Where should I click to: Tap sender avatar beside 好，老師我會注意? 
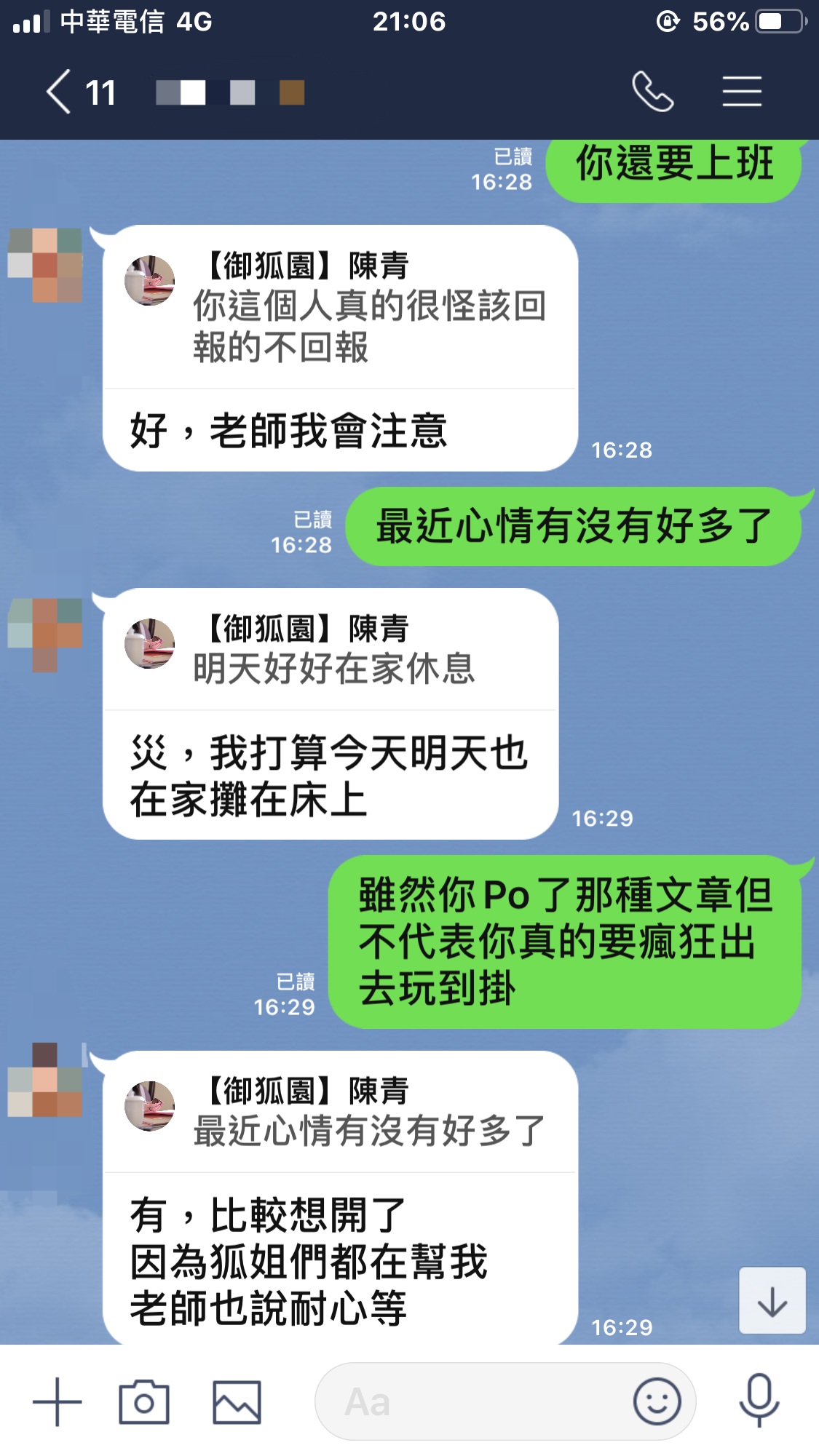pos(44,266)
